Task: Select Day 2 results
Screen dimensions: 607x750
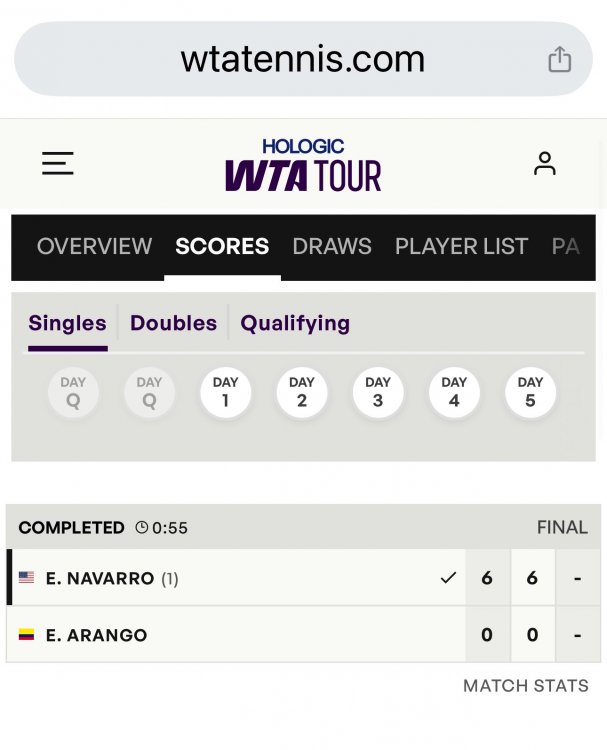Action: click(301, 392)
